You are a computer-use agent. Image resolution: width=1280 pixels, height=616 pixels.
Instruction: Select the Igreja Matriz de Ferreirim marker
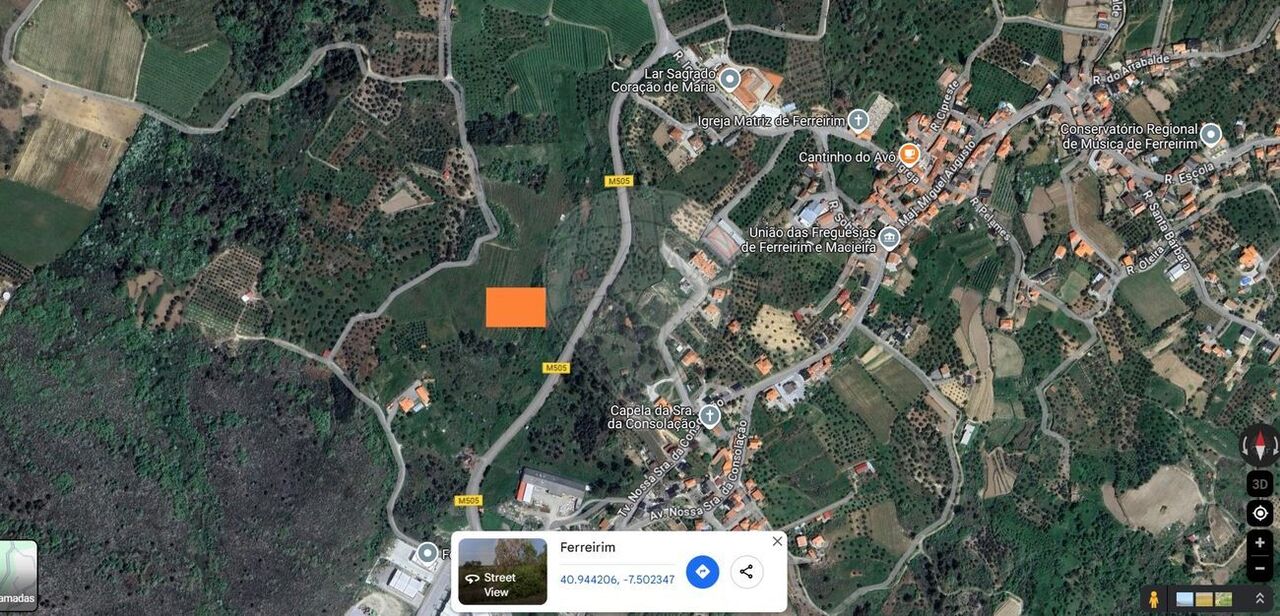point(858,121)
